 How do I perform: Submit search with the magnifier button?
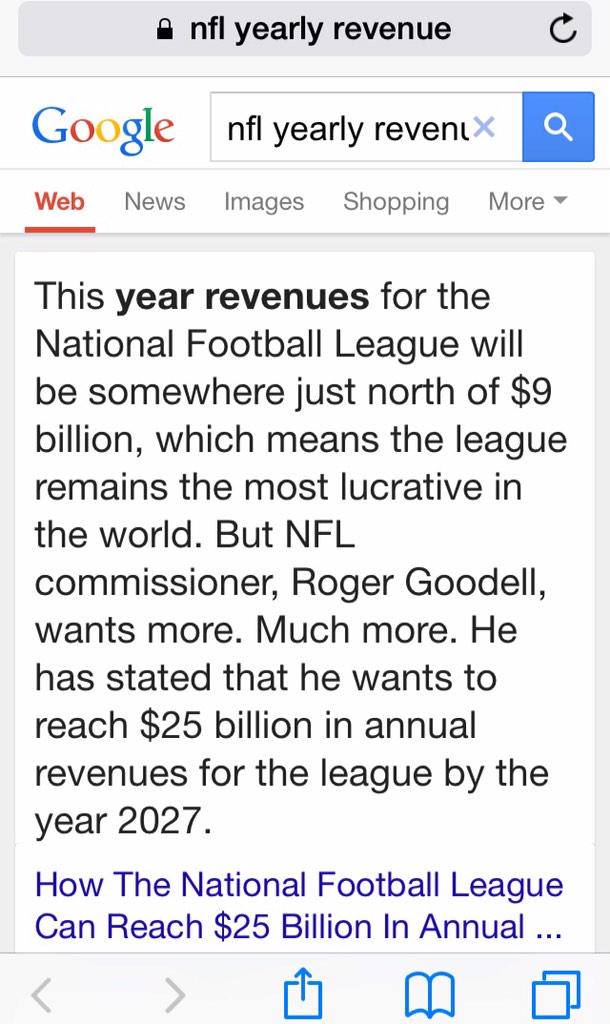point(558,127)
